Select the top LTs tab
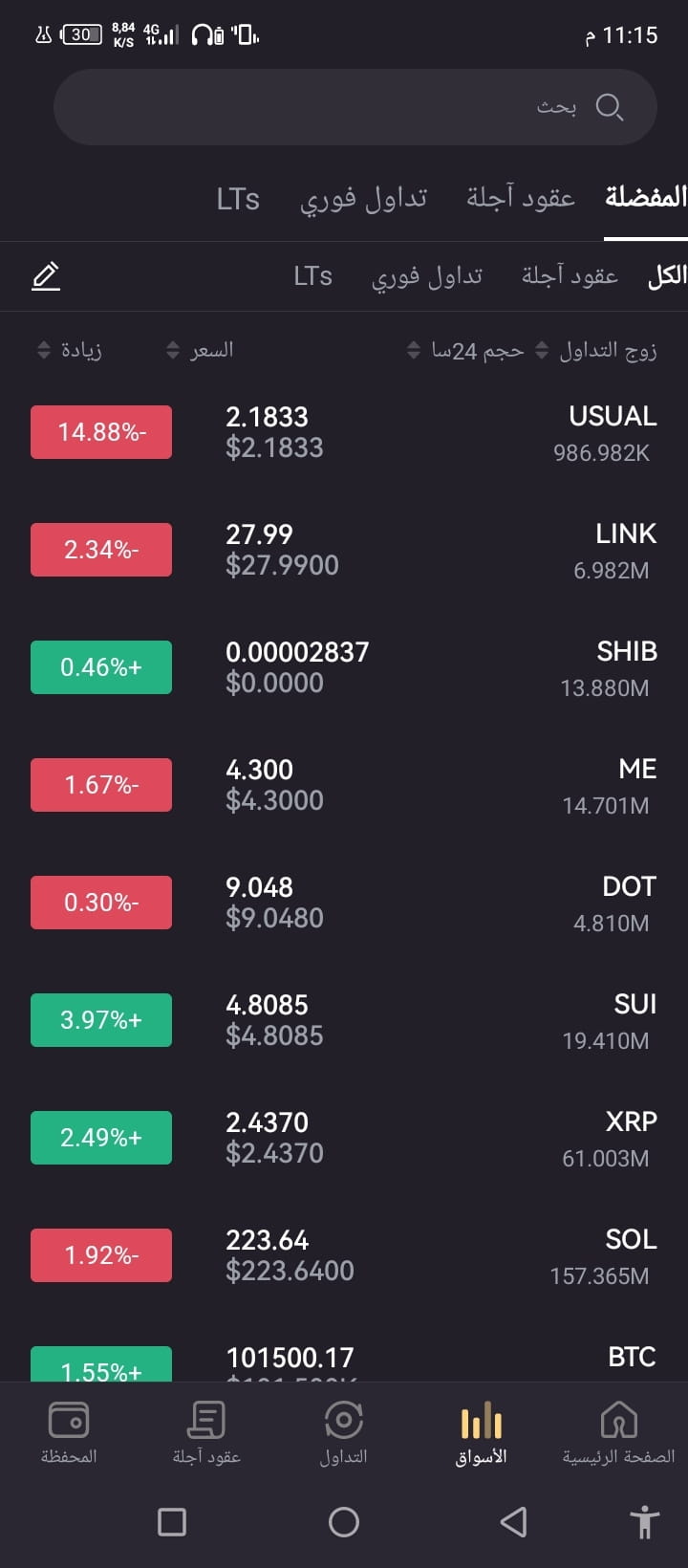The width and height of the screenshot is (688, 1568). tap(238, 199)
